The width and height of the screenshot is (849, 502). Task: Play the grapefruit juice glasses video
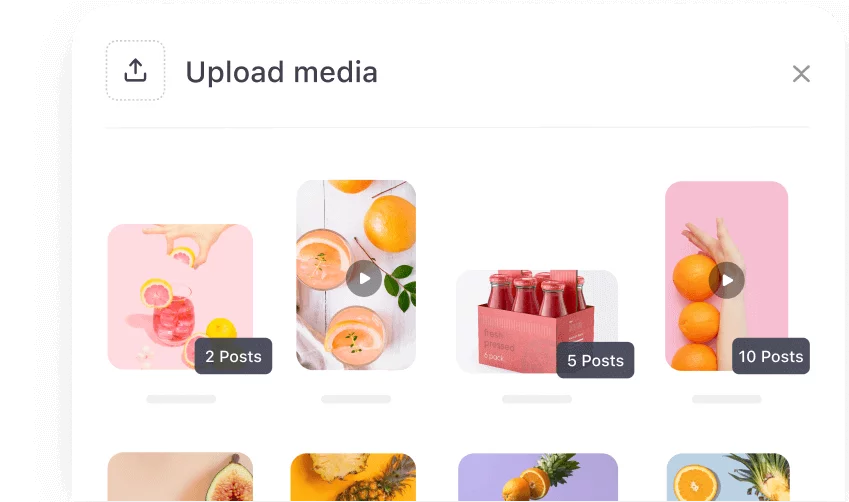tap(363, 278)
